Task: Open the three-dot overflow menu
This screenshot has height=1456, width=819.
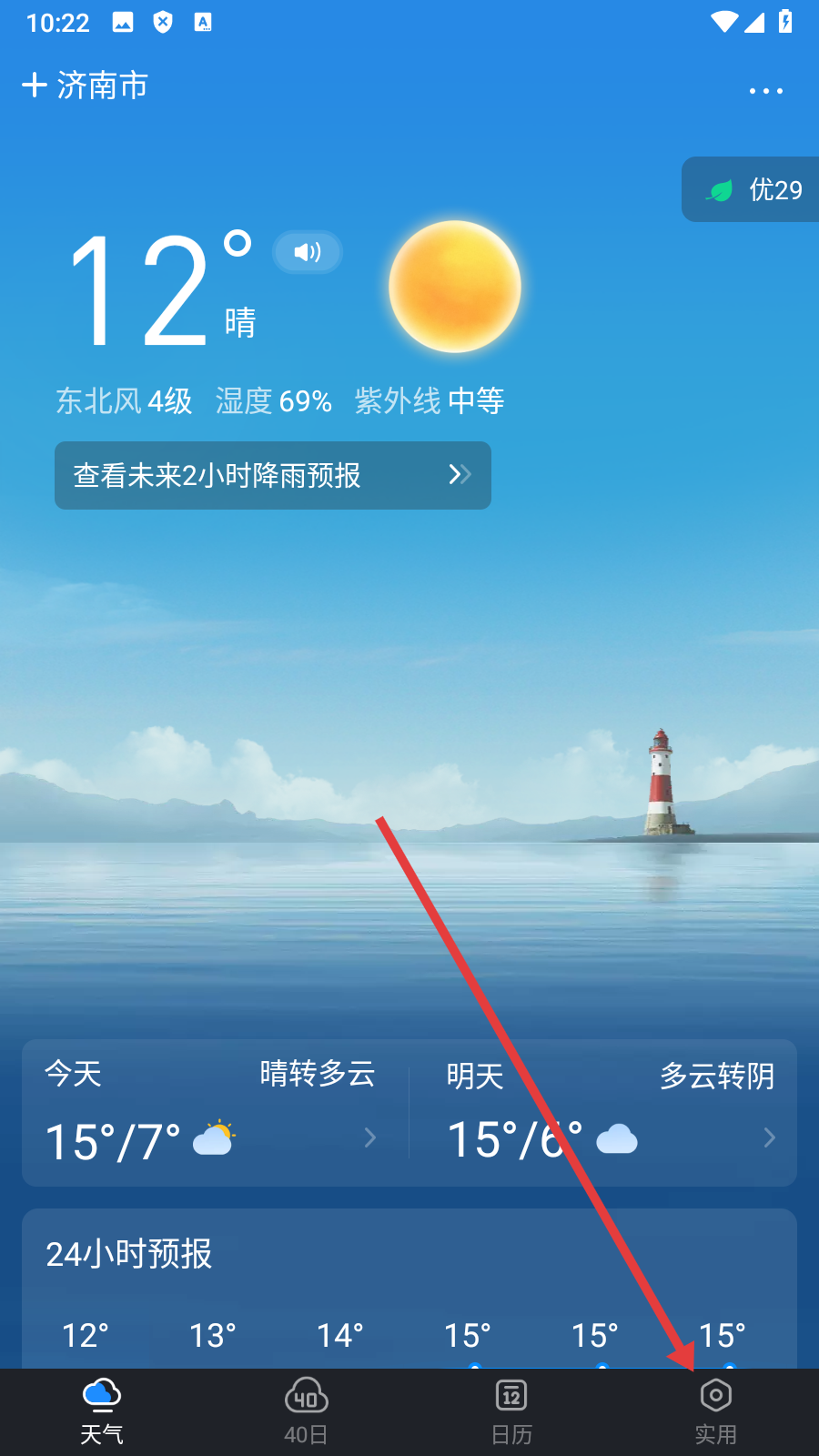Action: 765,91
